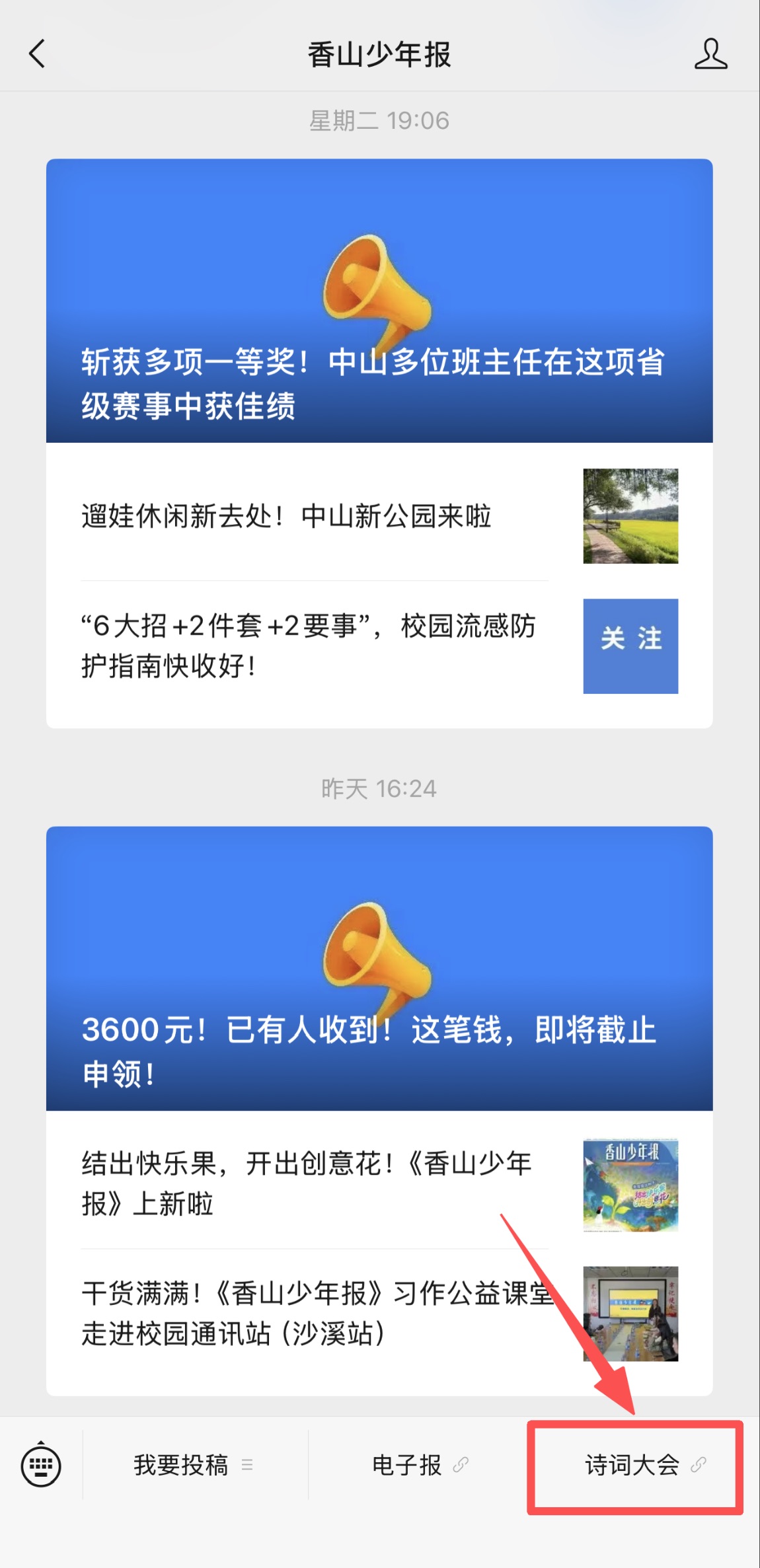The image size is (760, 1568).
Task: Open the account profile icon
Action: click(710, 54)
